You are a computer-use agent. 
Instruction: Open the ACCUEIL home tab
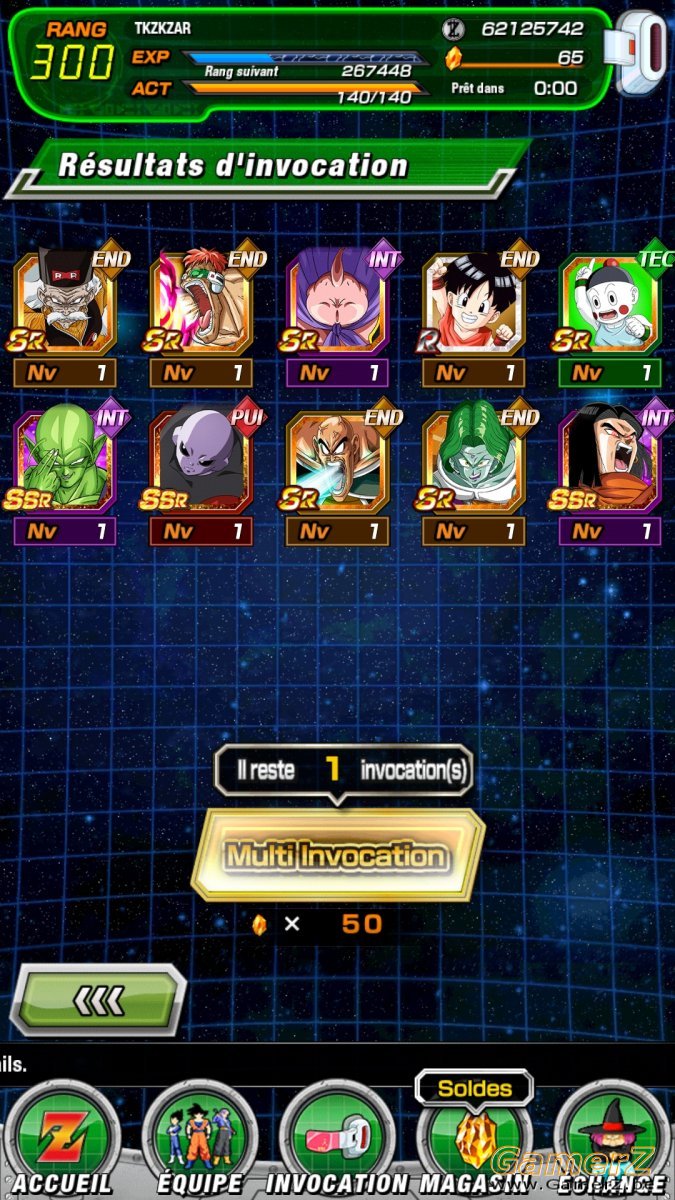tap(62, 1139)
